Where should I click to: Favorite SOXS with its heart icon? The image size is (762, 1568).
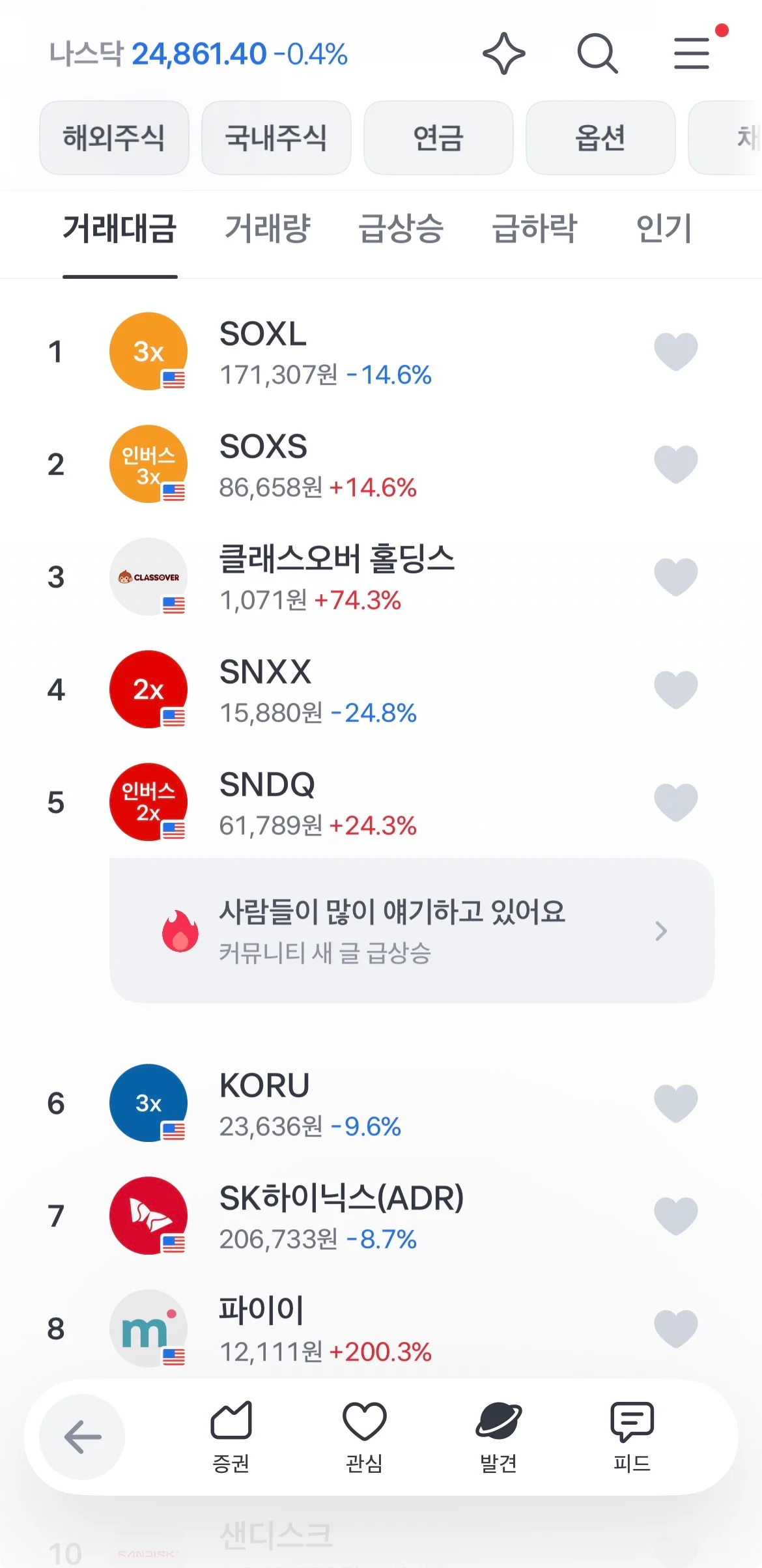675,464
